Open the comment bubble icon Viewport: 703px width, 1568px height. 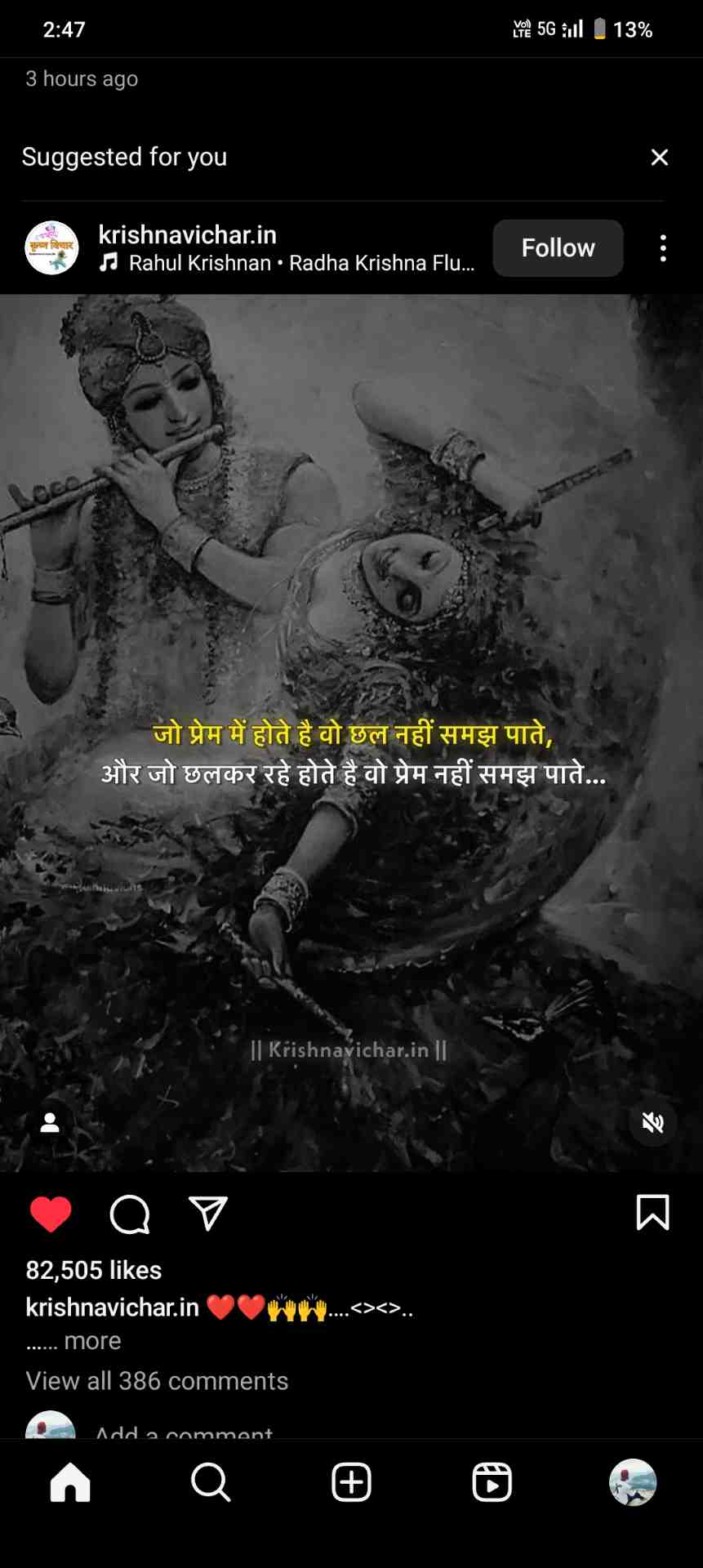tap(130, 1214)
